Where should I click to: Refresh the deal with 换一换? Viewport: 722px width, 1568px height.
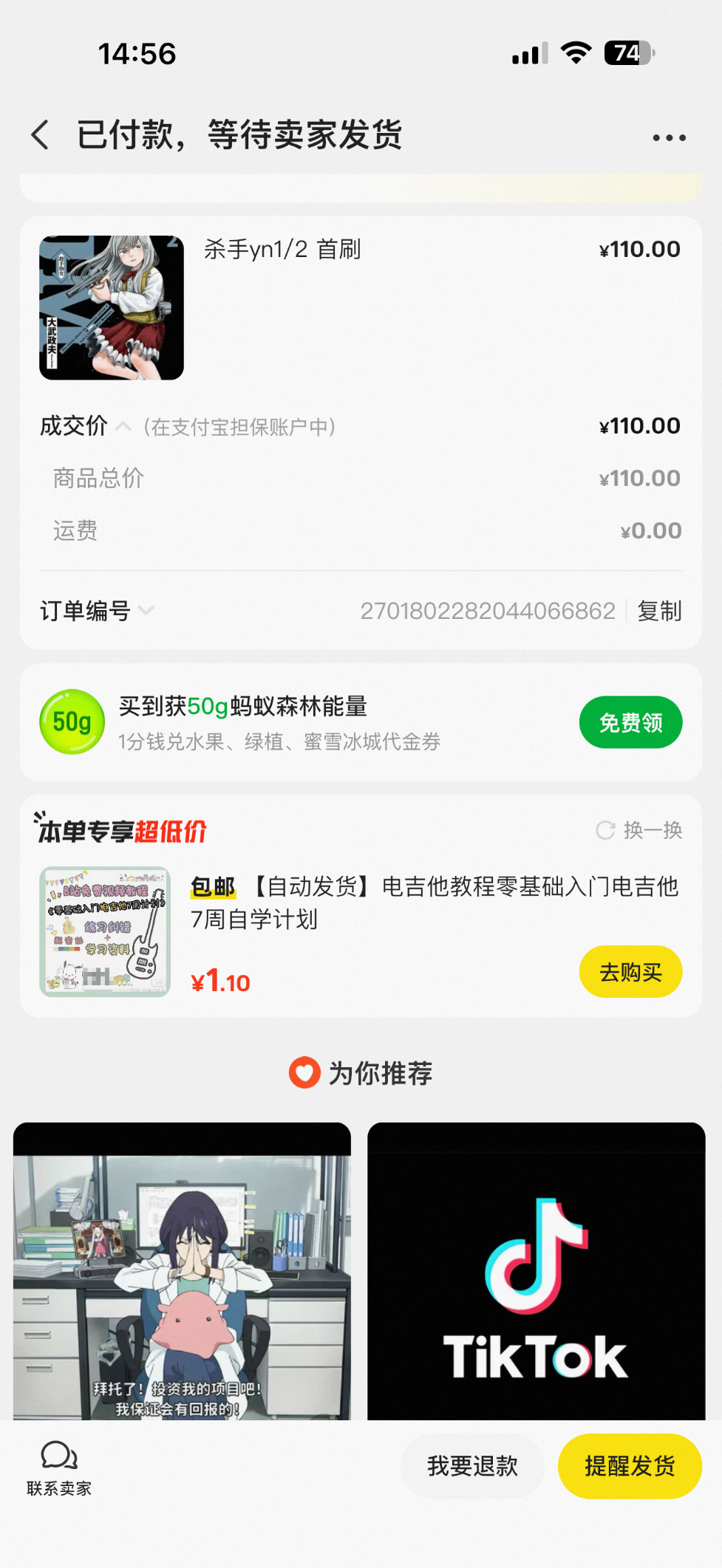pos(639,830)
